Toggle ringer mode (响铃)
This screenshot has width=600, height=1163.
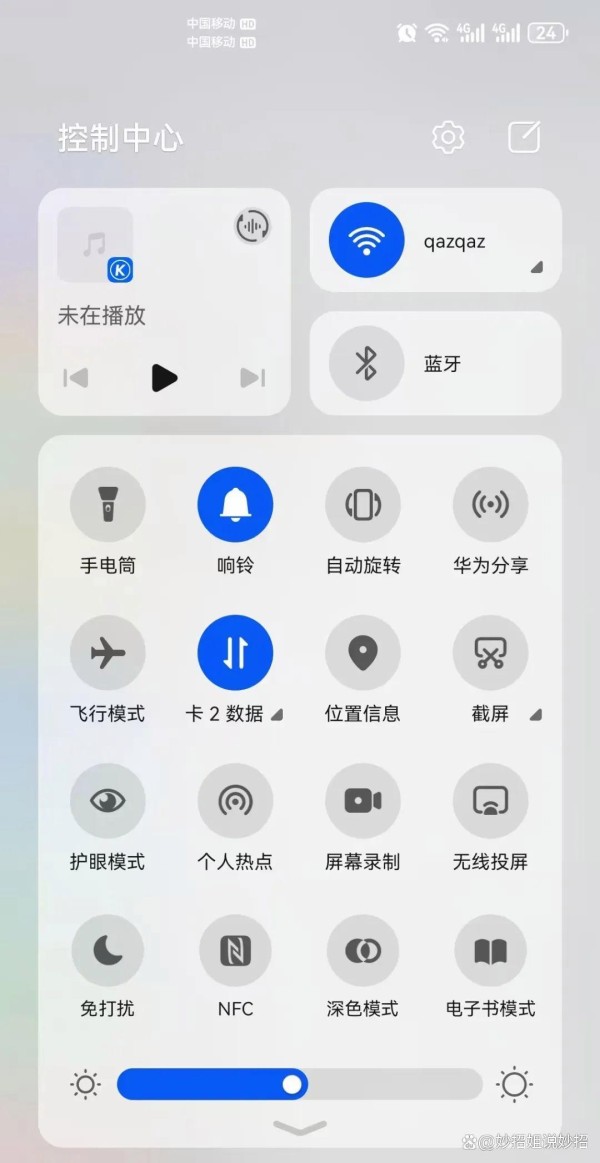(235, 505)
